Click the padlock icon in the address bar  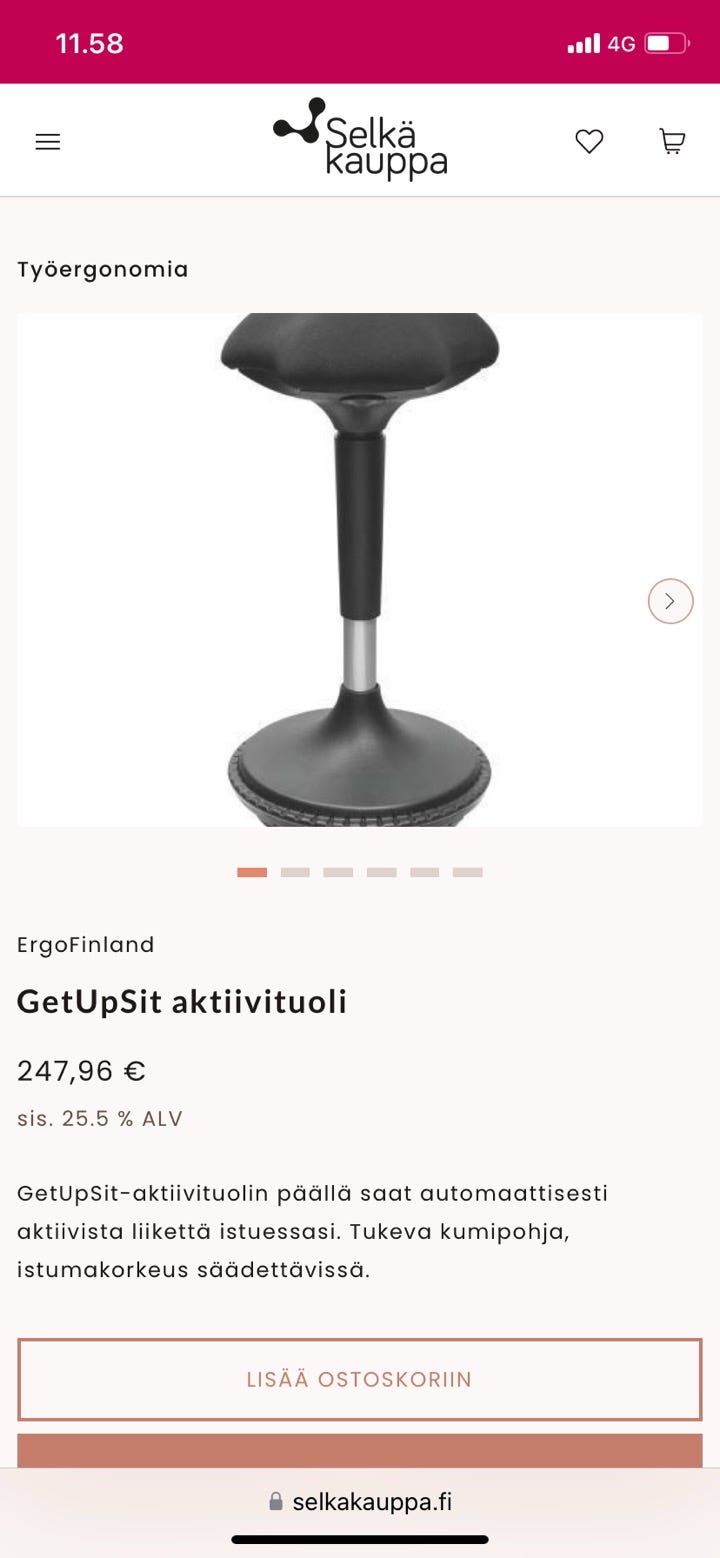coord(274,1501)
